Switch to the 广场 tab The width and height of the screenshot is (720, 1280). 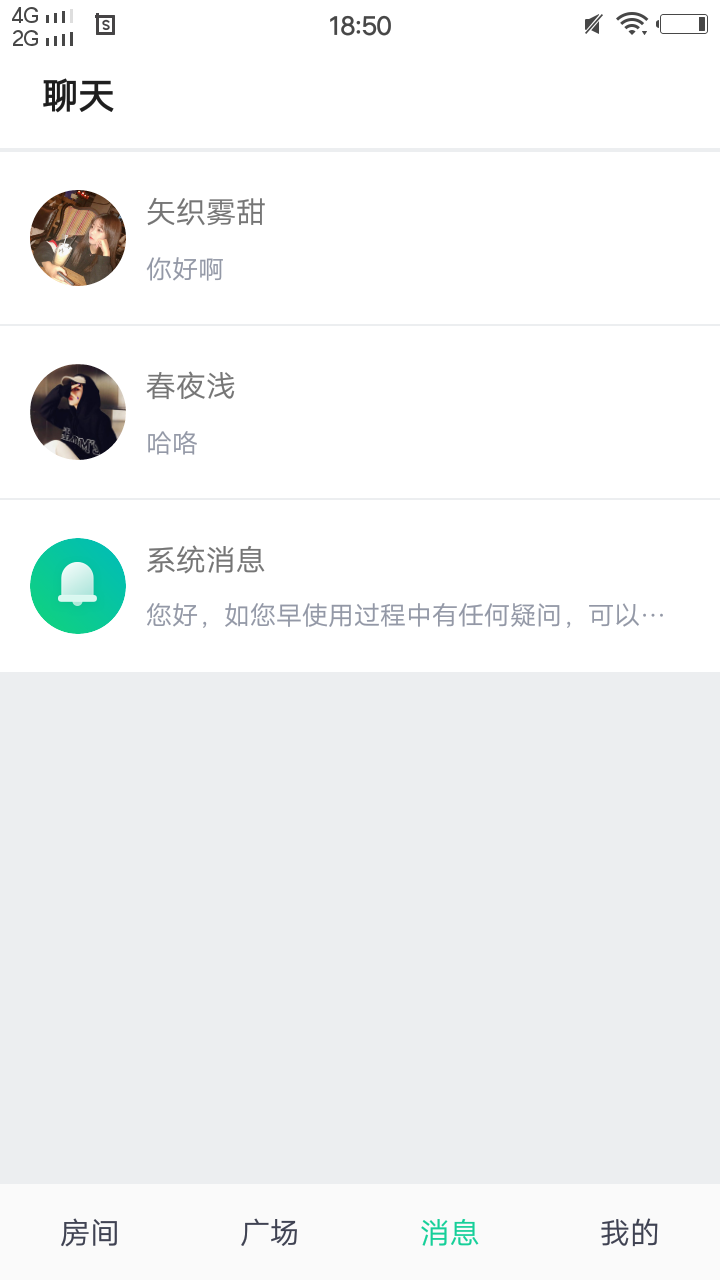coord(269,1232)
